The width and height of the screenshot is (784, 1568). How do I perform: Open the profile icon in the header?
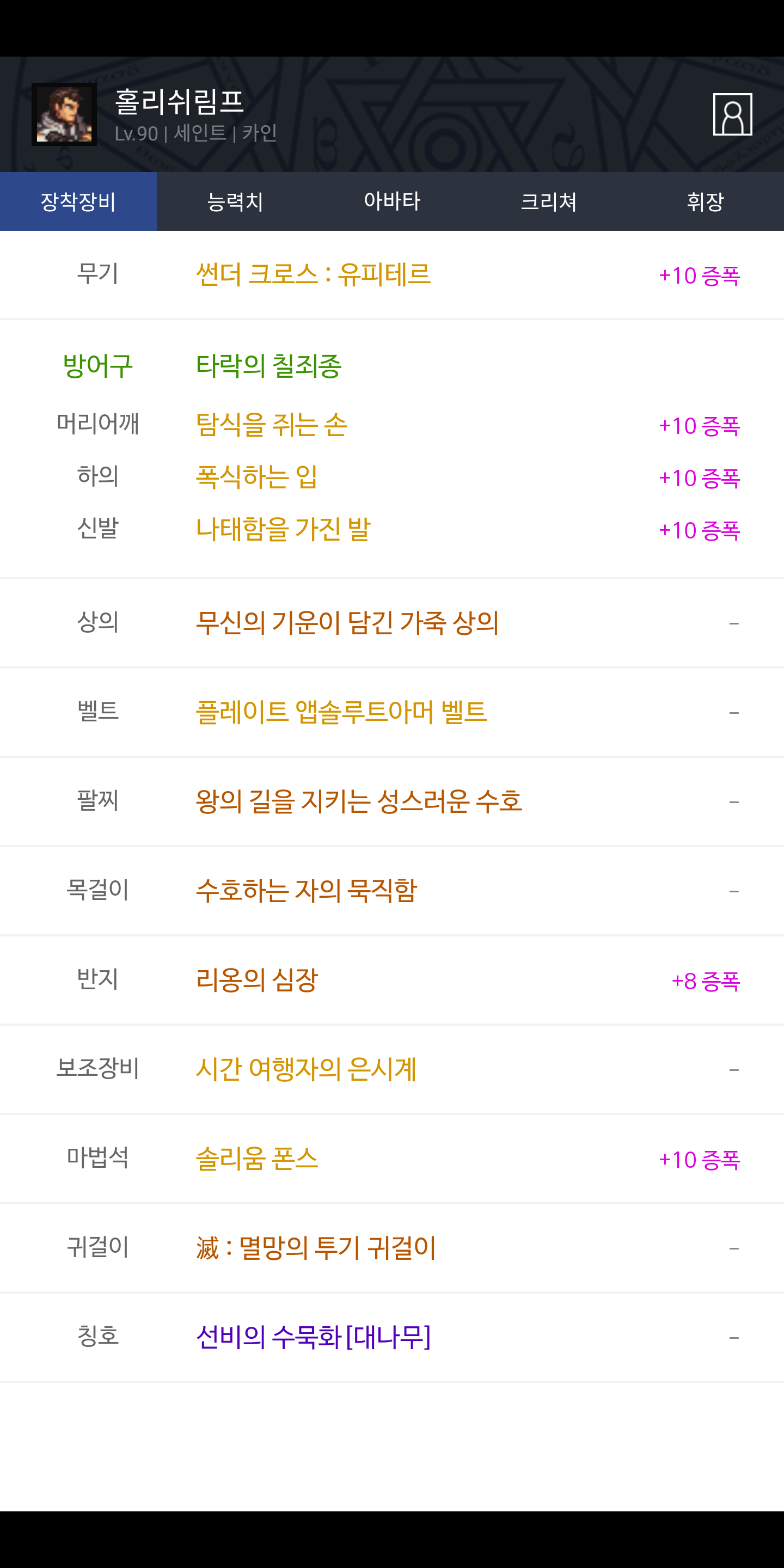(732, 114)
